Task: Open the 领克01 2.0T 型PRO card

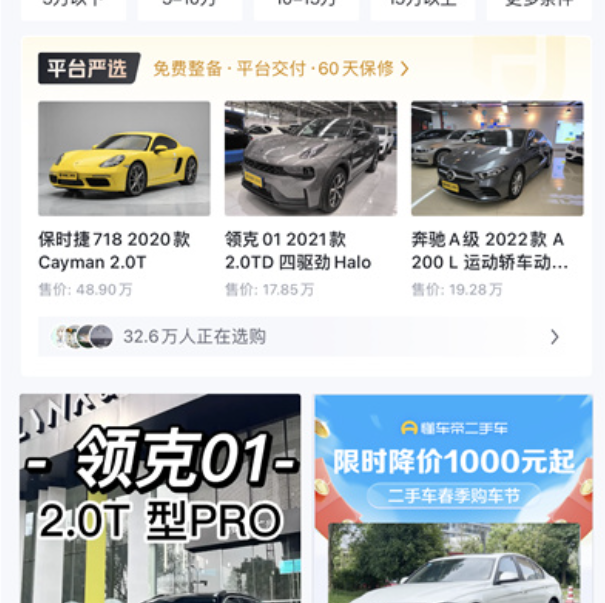Action: pos(160,498)
